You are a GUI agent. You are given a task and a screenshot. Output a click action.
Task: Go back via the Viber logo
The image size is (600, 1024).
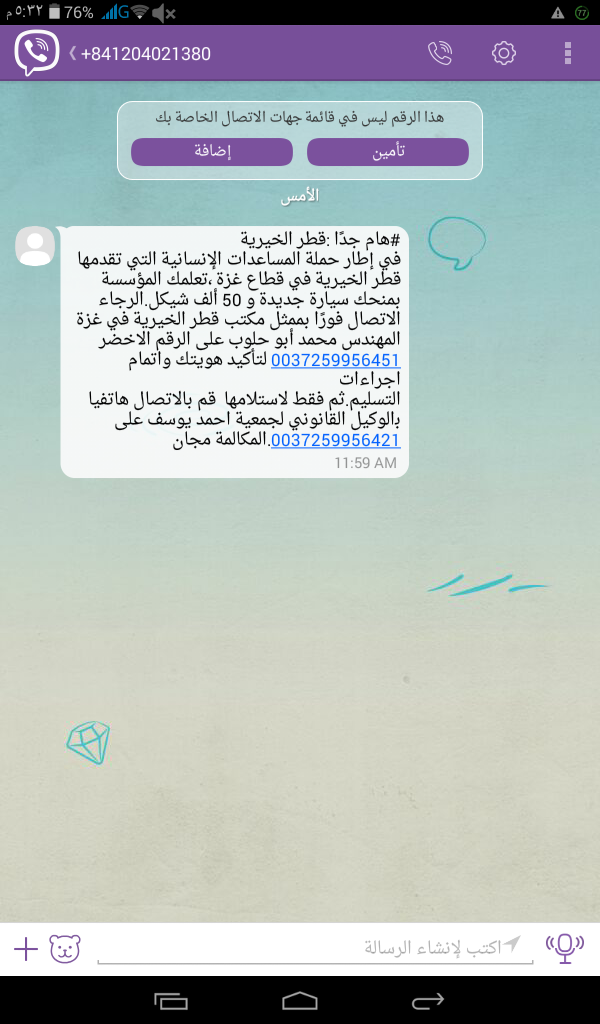tap(37, 54)
